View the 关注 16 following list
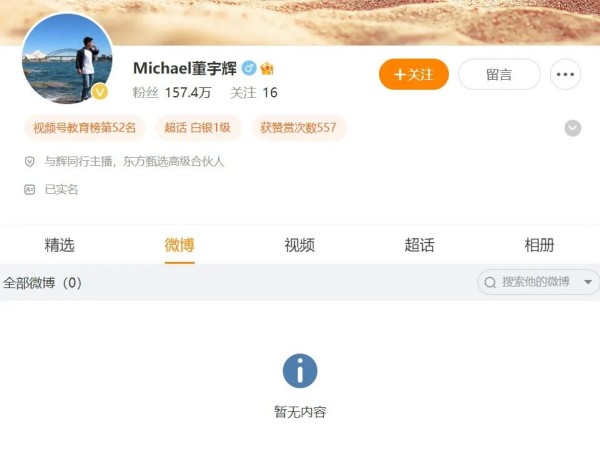This screenshot has height=454, width=600. (254, 92)
